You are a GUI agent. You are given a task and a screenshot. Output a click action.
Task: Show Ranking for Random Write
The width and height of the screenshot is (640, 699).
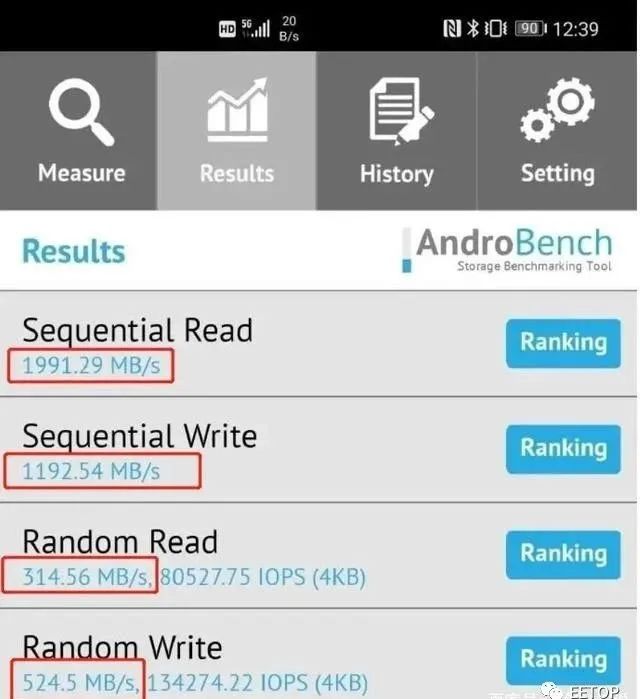click(x=563, y=661)
